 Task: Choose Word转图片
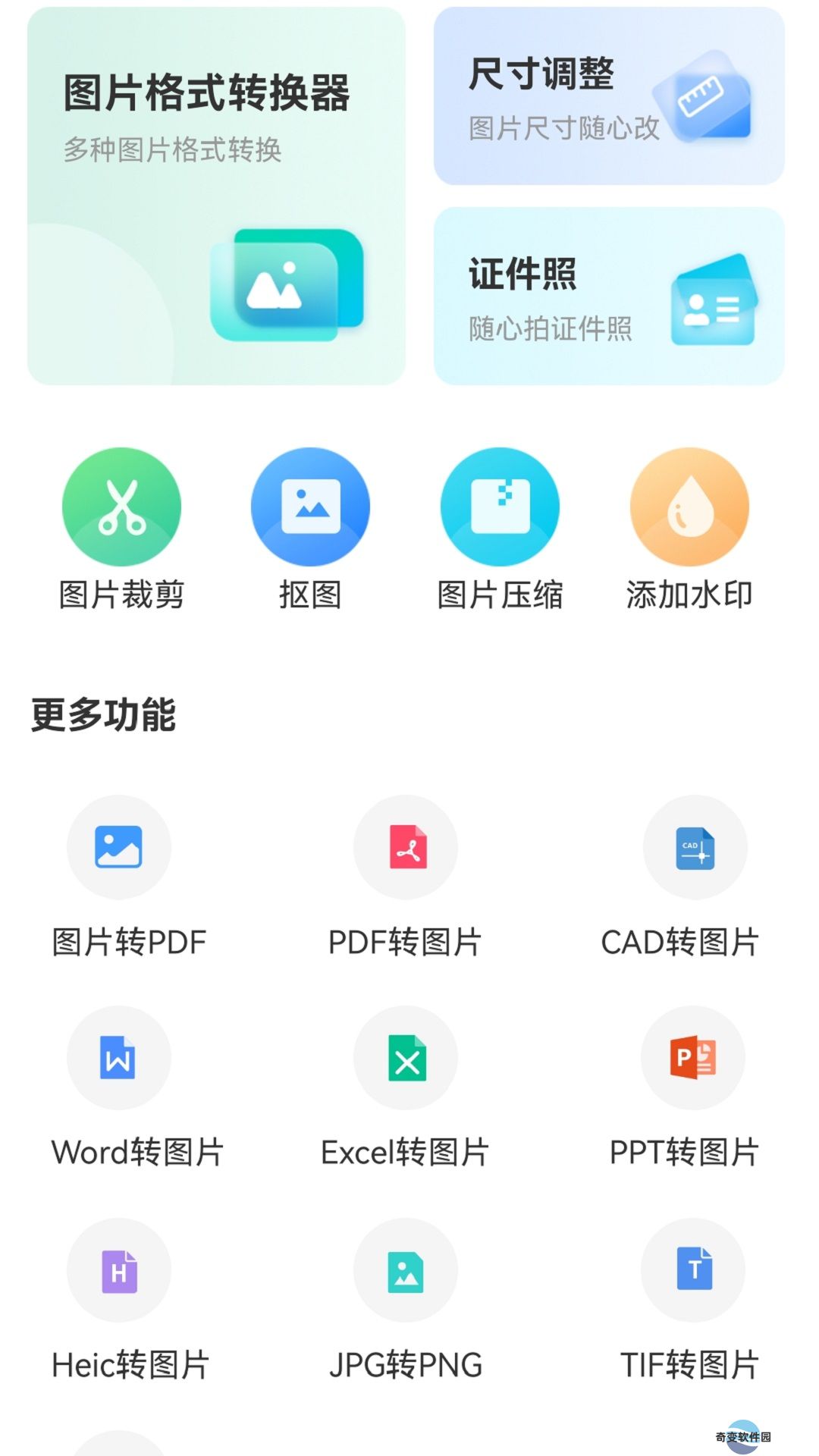(x=137, y=1088)
